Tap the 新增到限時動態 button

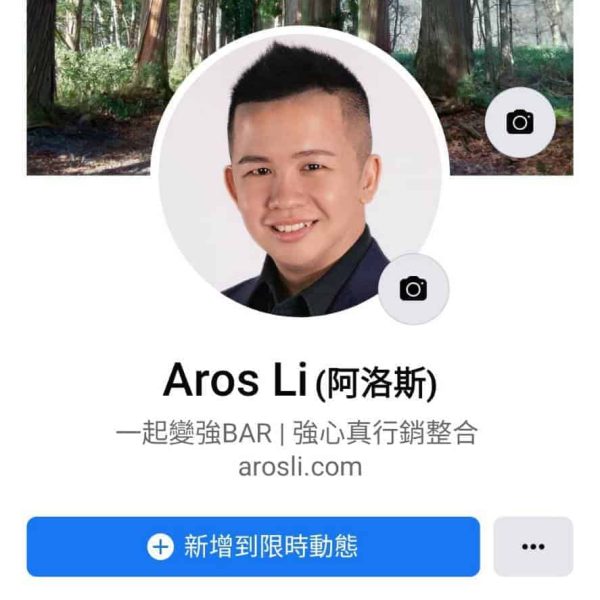point(253,546)
